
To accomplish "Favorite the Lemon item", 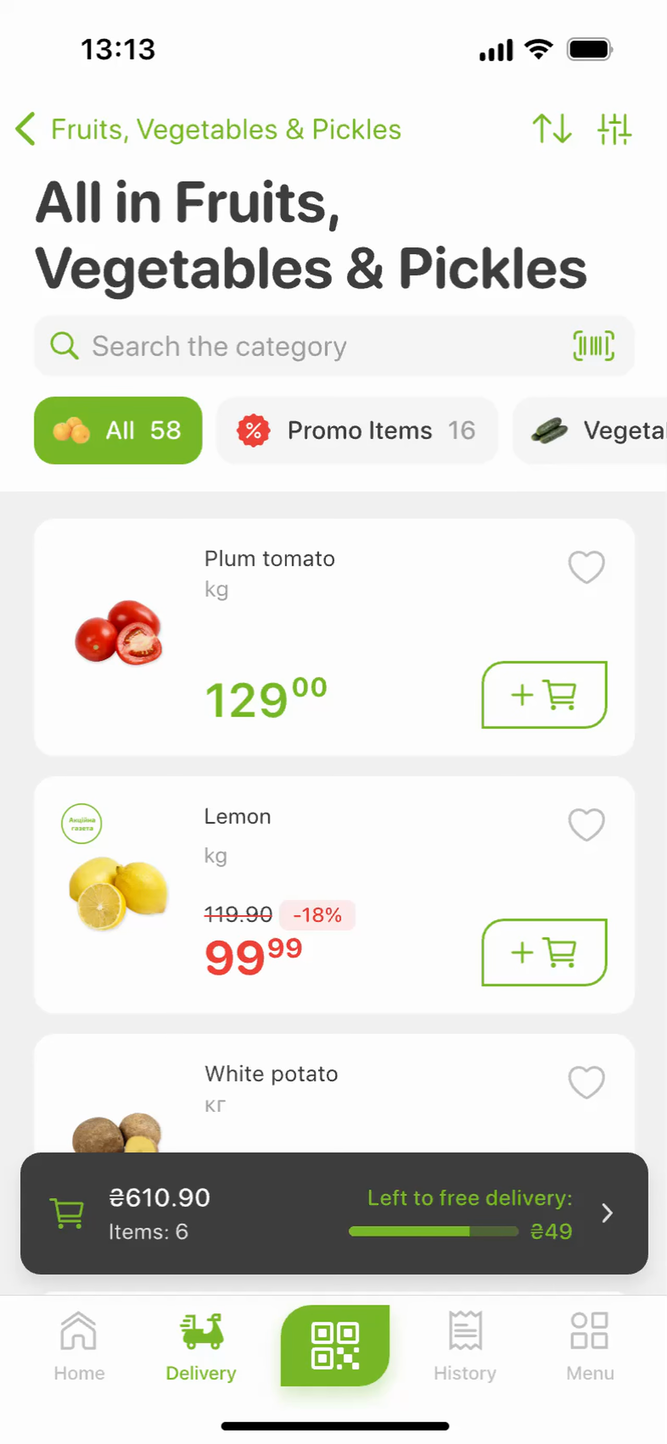I will pyautogui.click(x=586, y=825).
